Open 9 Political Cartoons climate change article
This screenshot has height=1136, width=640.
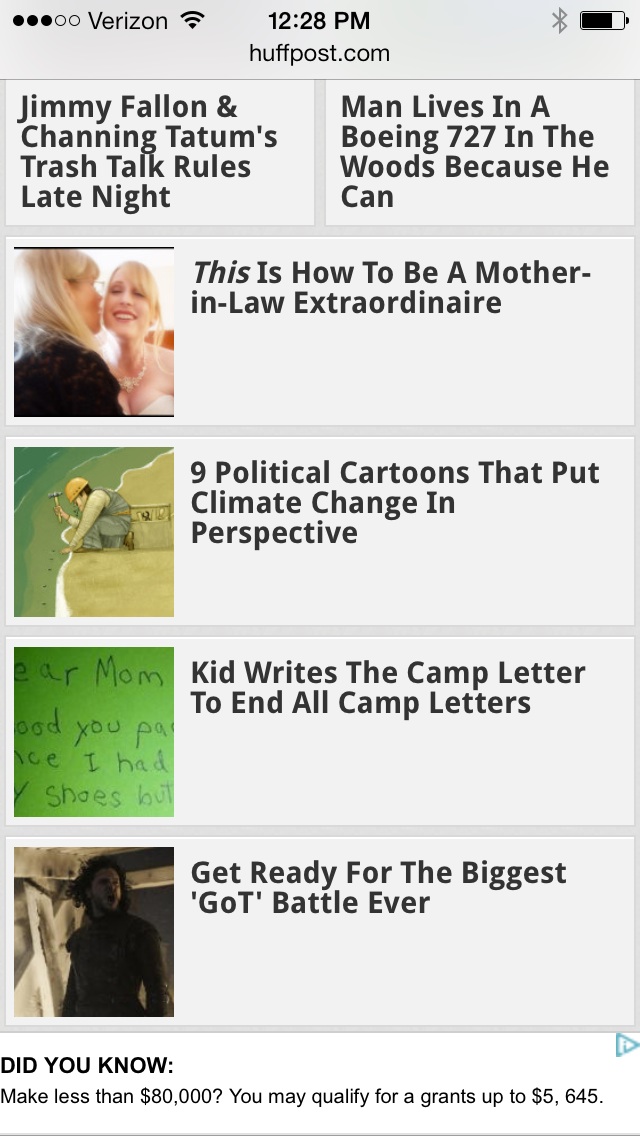(x=395, y=503)
